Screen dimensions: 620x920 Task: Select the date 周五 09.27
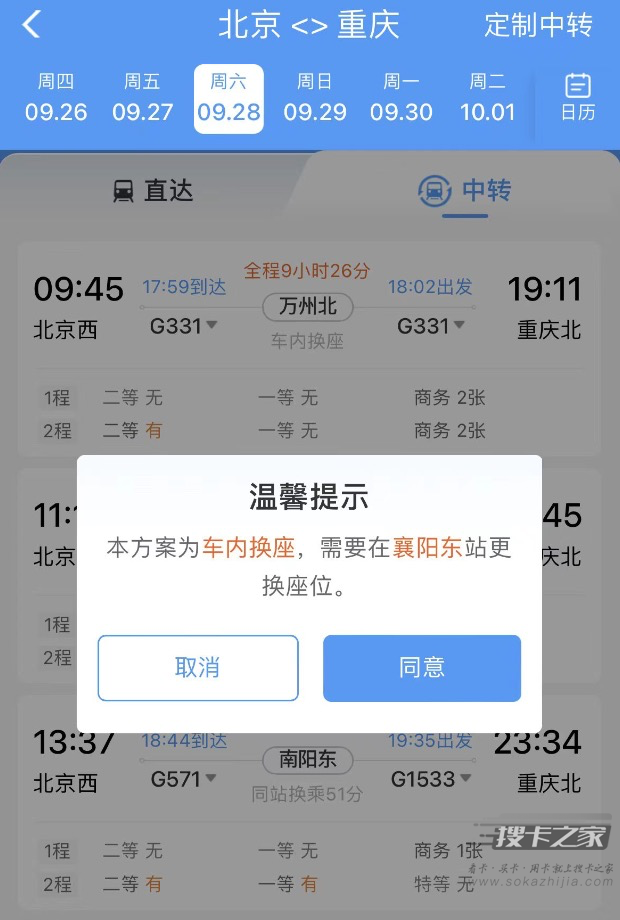click(142, 98)
